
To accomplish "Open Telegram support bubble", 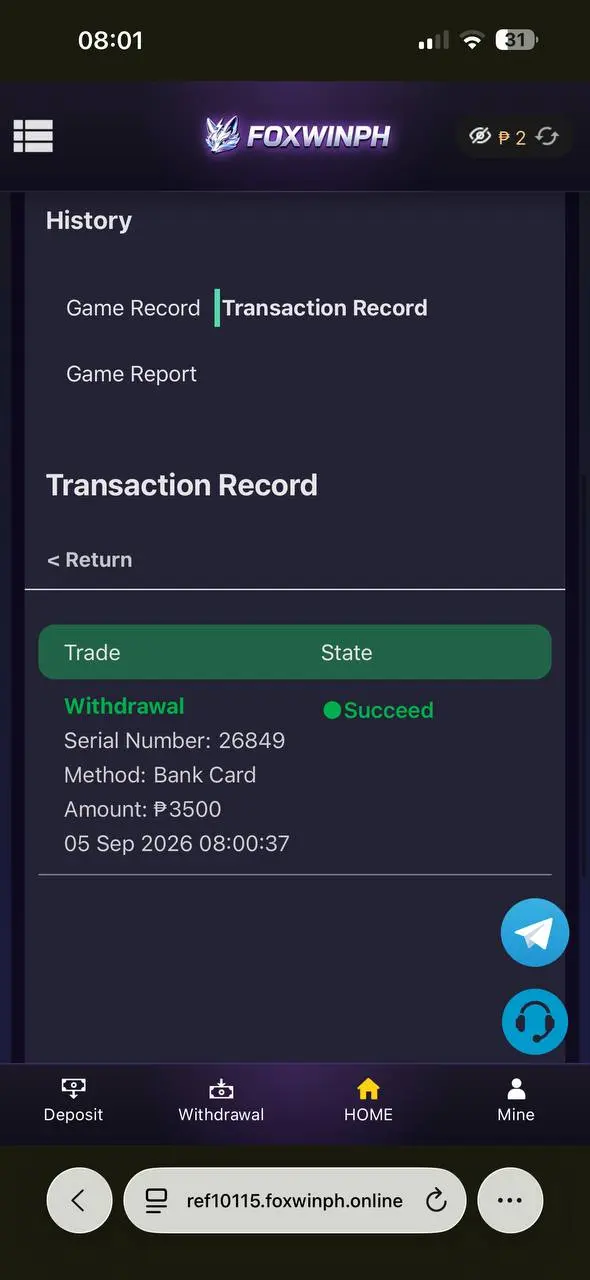I will (x=535, y=933).
